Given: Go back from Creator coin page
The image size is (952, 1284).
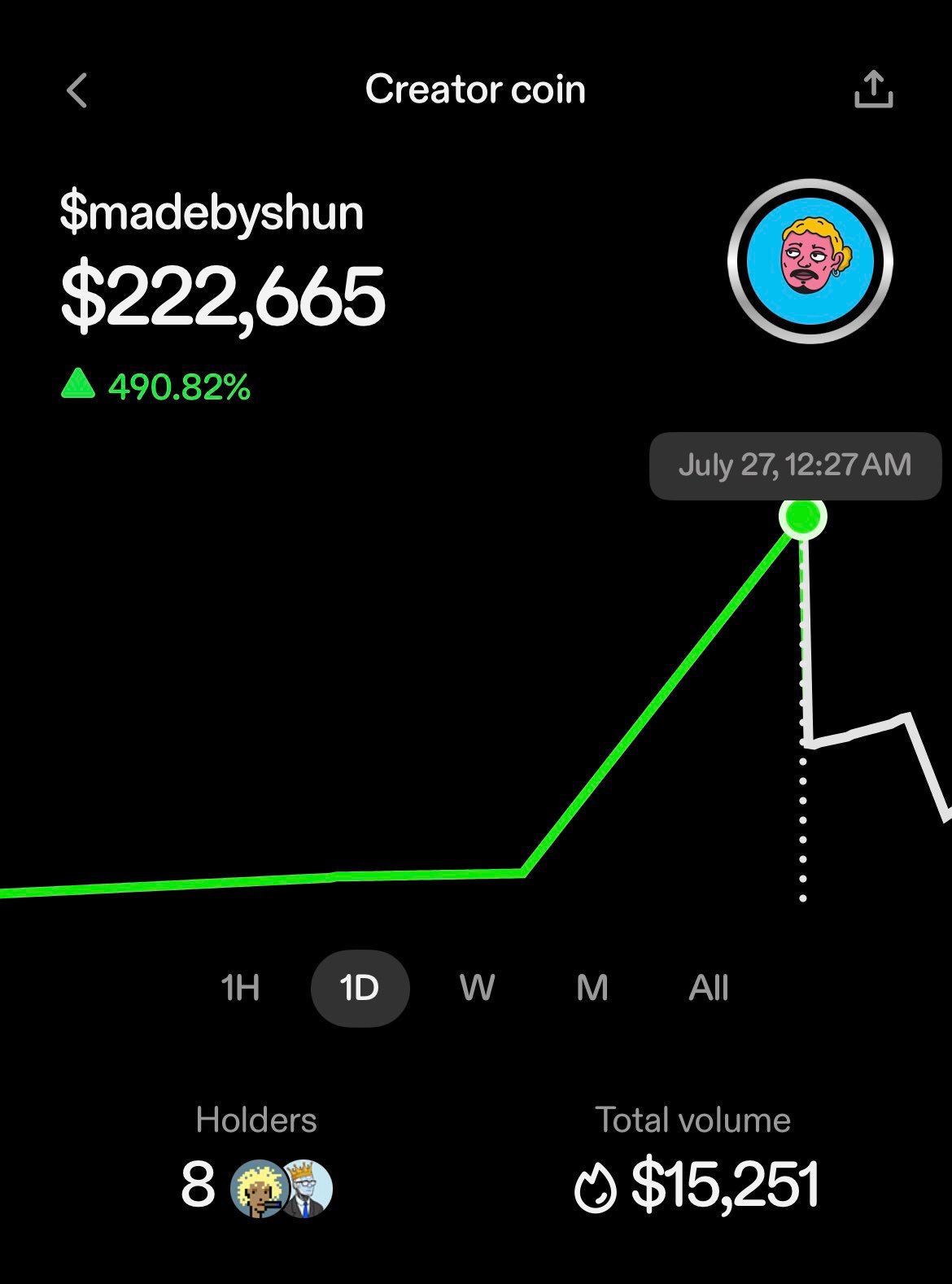Looking at the screenshot, I should pyautogui.click(x=77, y=90).
